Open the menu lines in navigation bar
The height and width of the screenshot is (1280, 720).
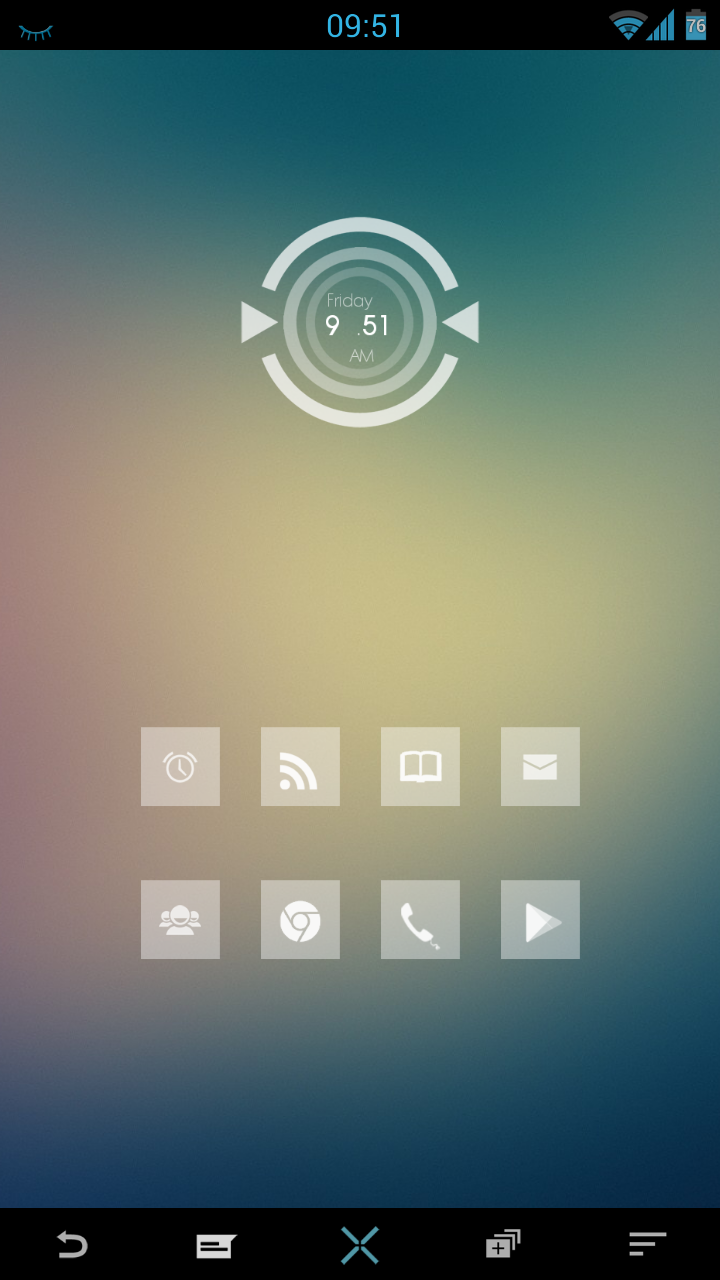647,1244
